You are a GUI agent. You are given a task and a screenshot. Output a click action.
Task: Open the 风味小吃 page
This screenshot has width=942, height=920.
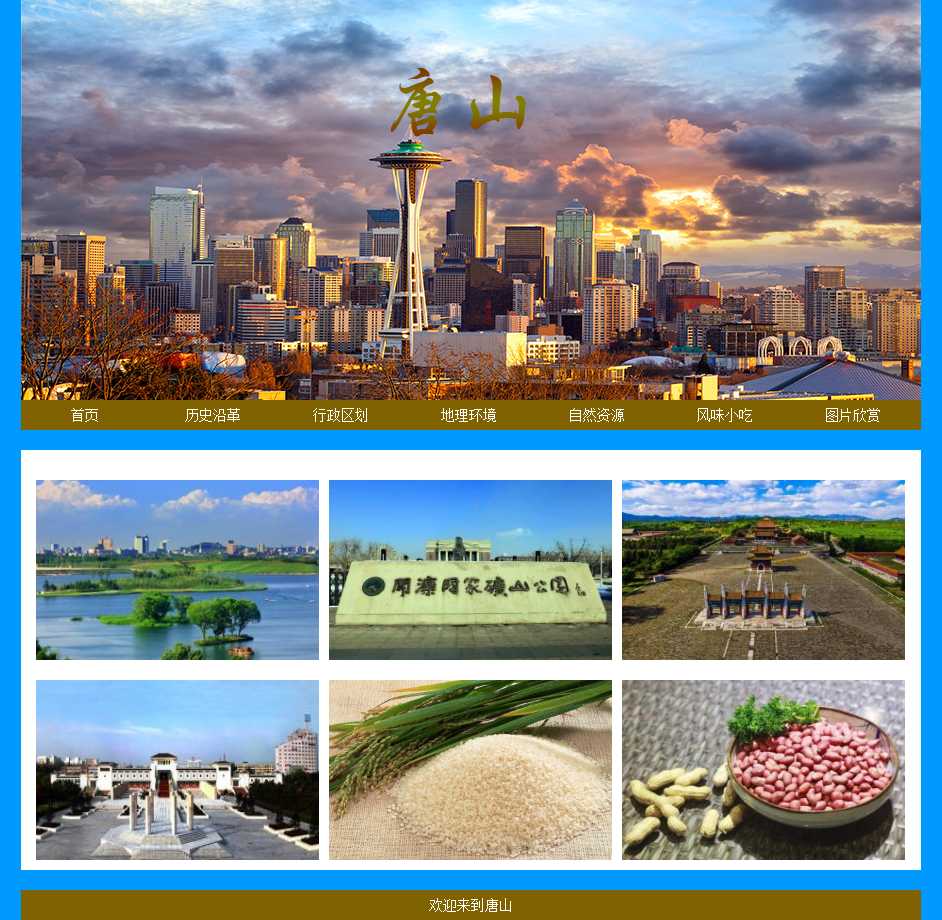click(724, 415)
